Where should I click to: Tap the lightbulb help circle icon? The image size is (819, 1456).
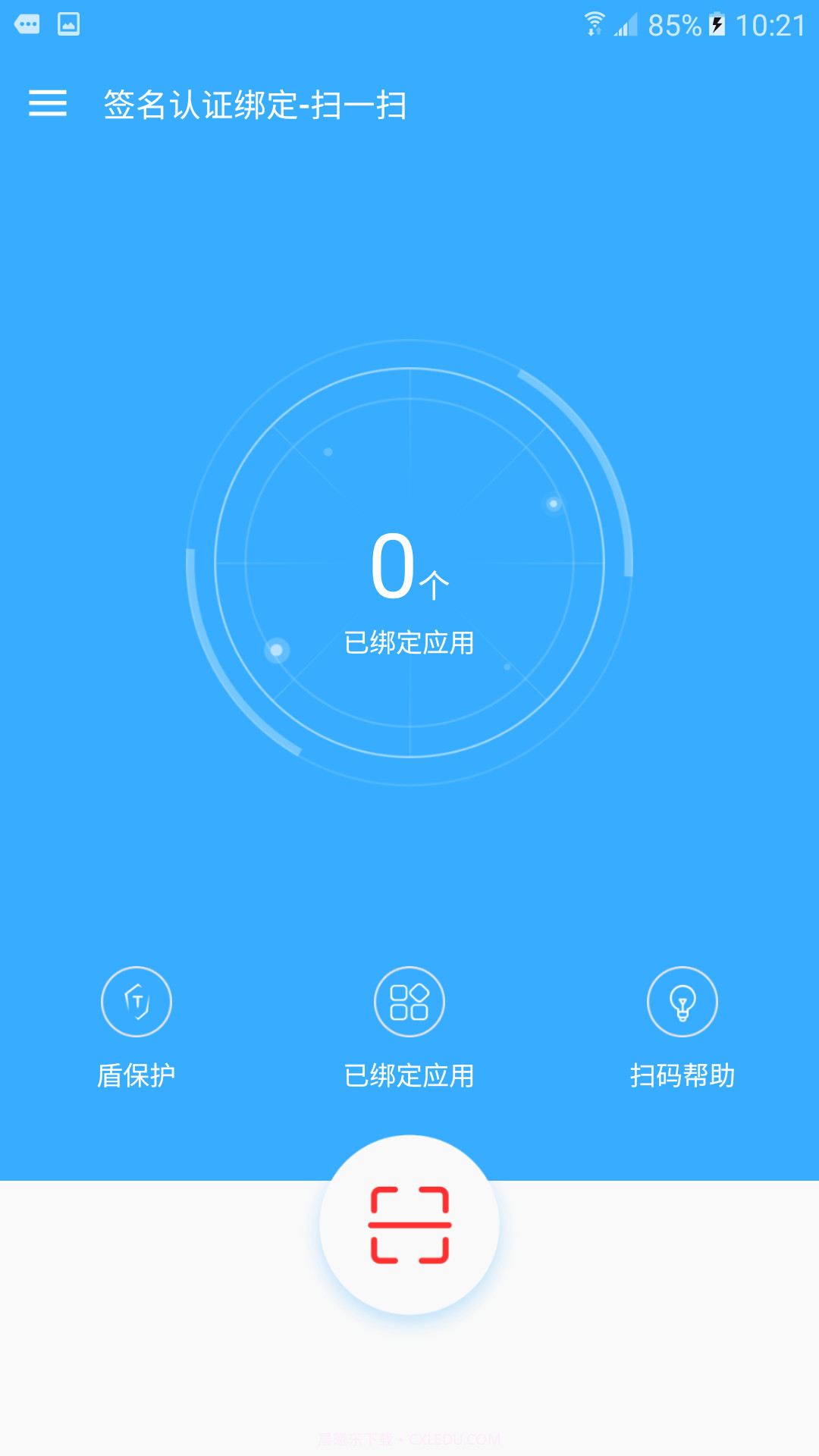(x=682, y=1001)
